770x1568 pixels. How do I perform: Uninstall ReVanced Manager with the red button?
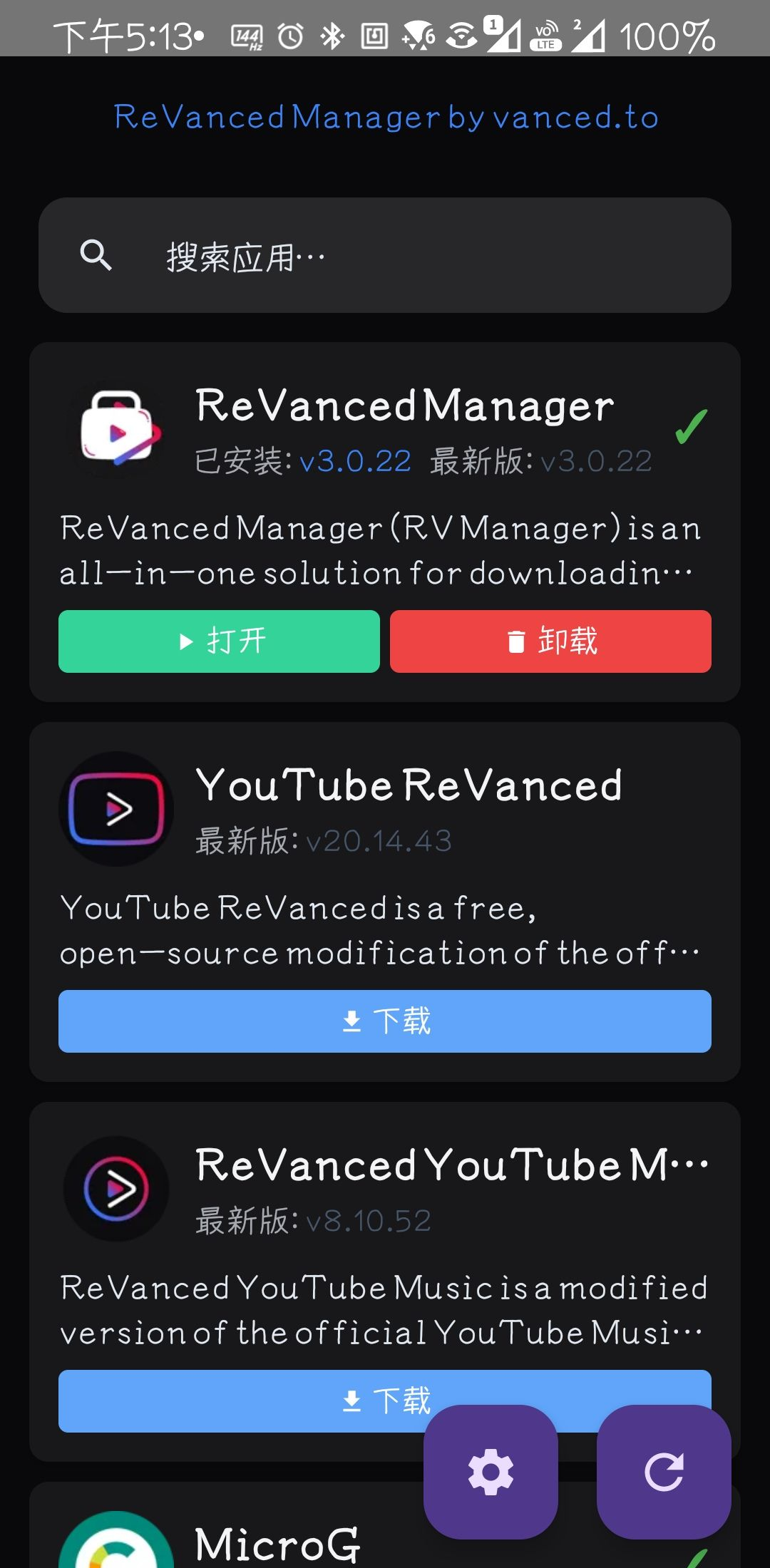tap(550, 641)
